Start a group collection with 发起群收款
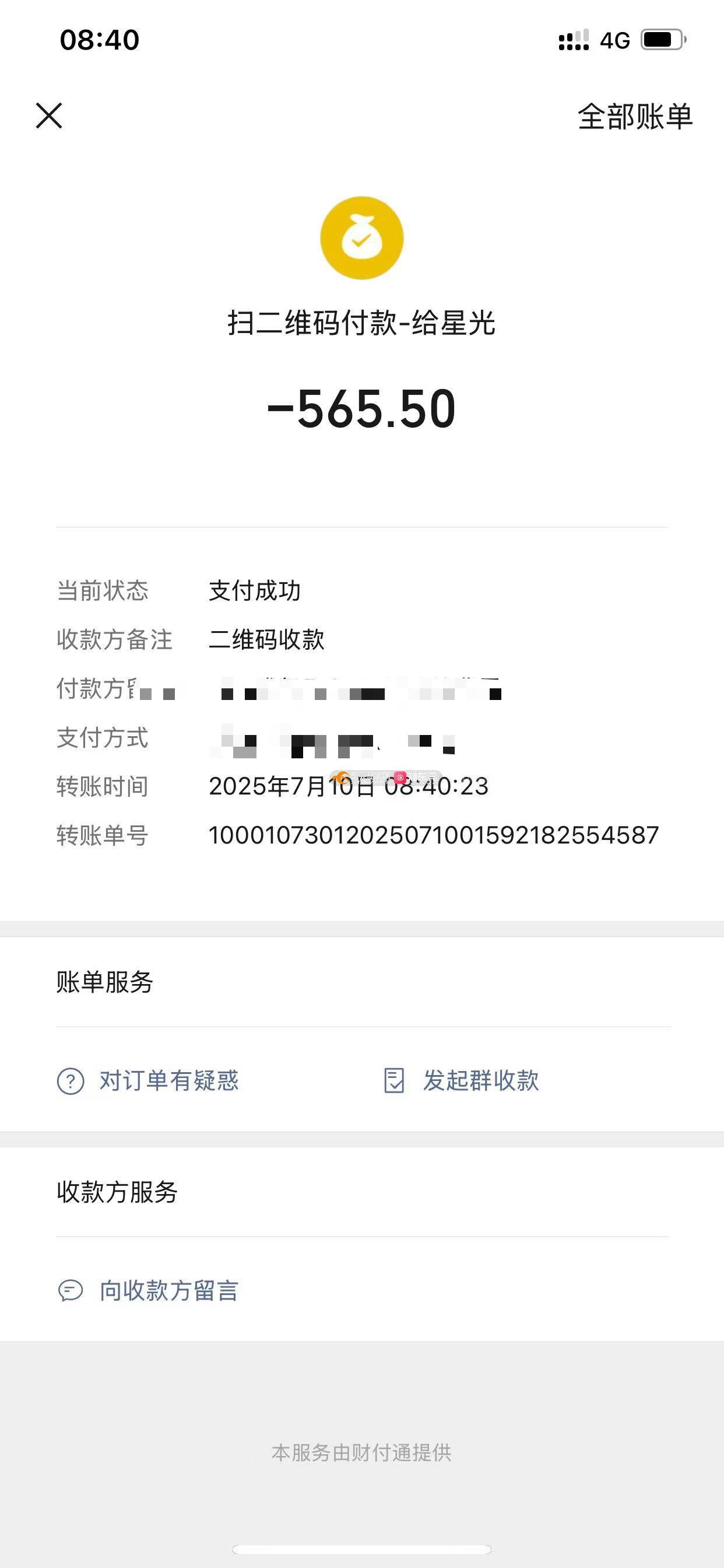 pos(462,1081)
